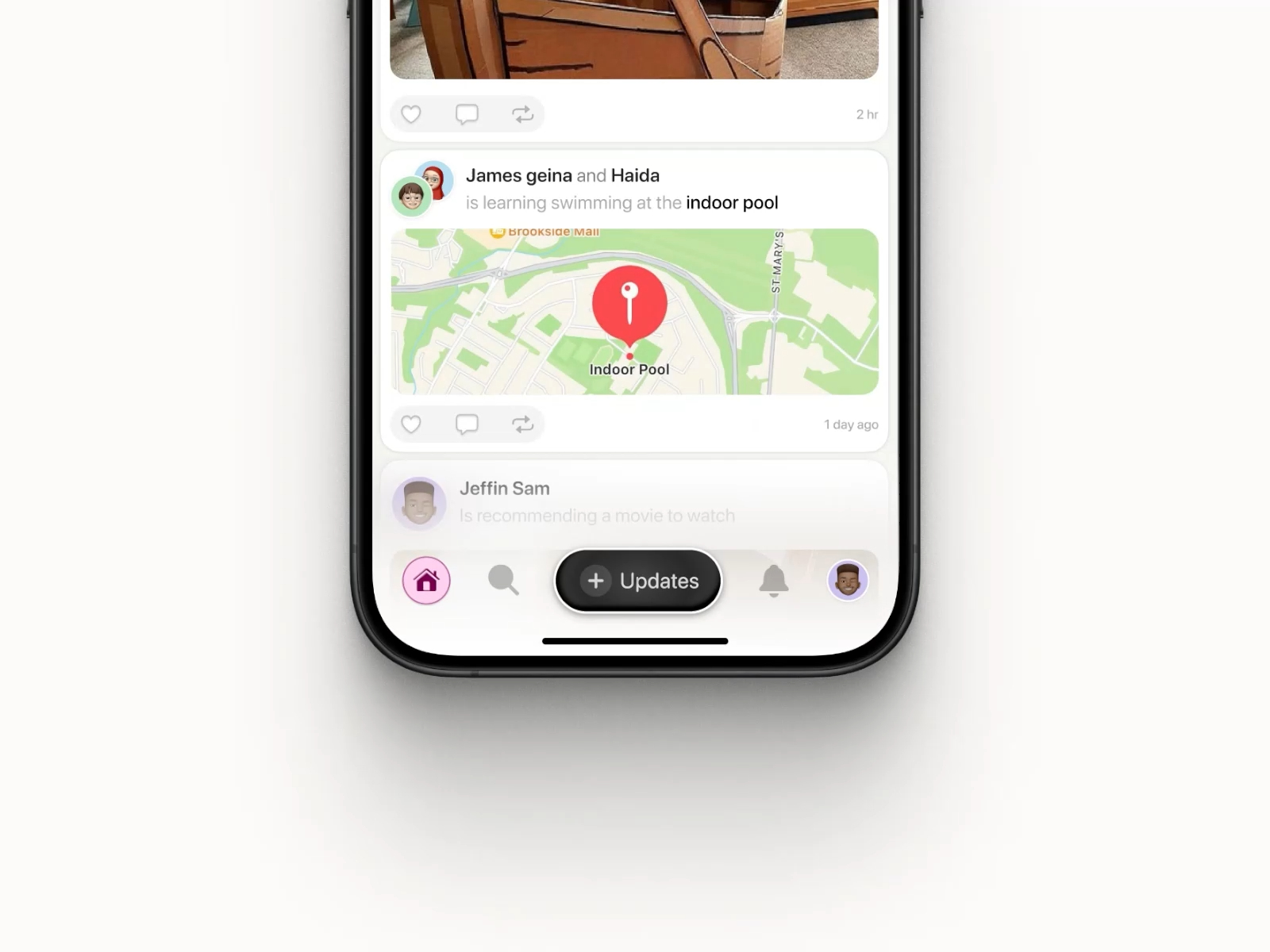View James geina and Haida's avatars
Image resolution: width=1270 pixels, height=952 pixels.
(422, 189)
